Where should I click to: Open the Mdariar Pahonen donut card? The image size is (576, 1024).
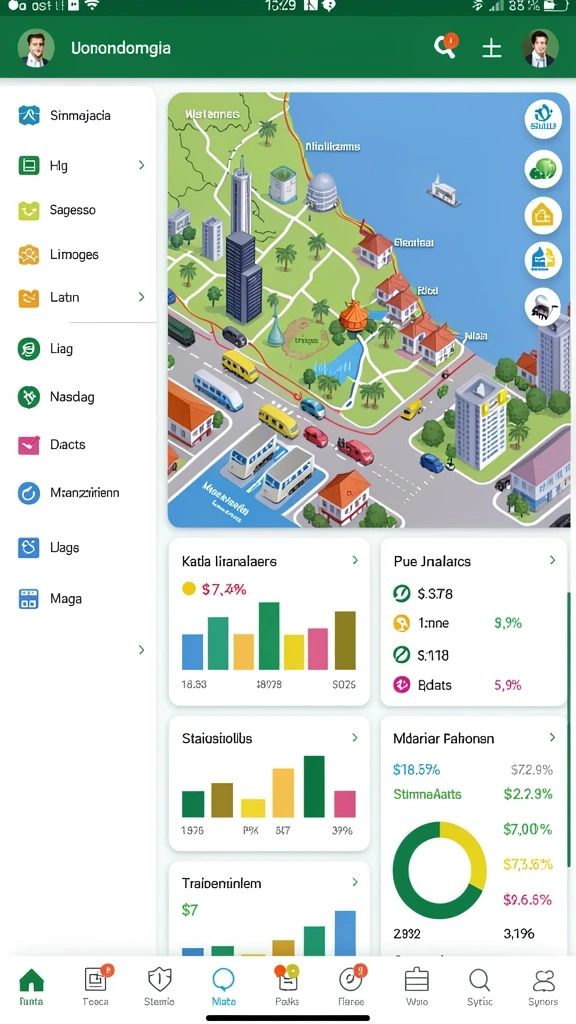473,836
